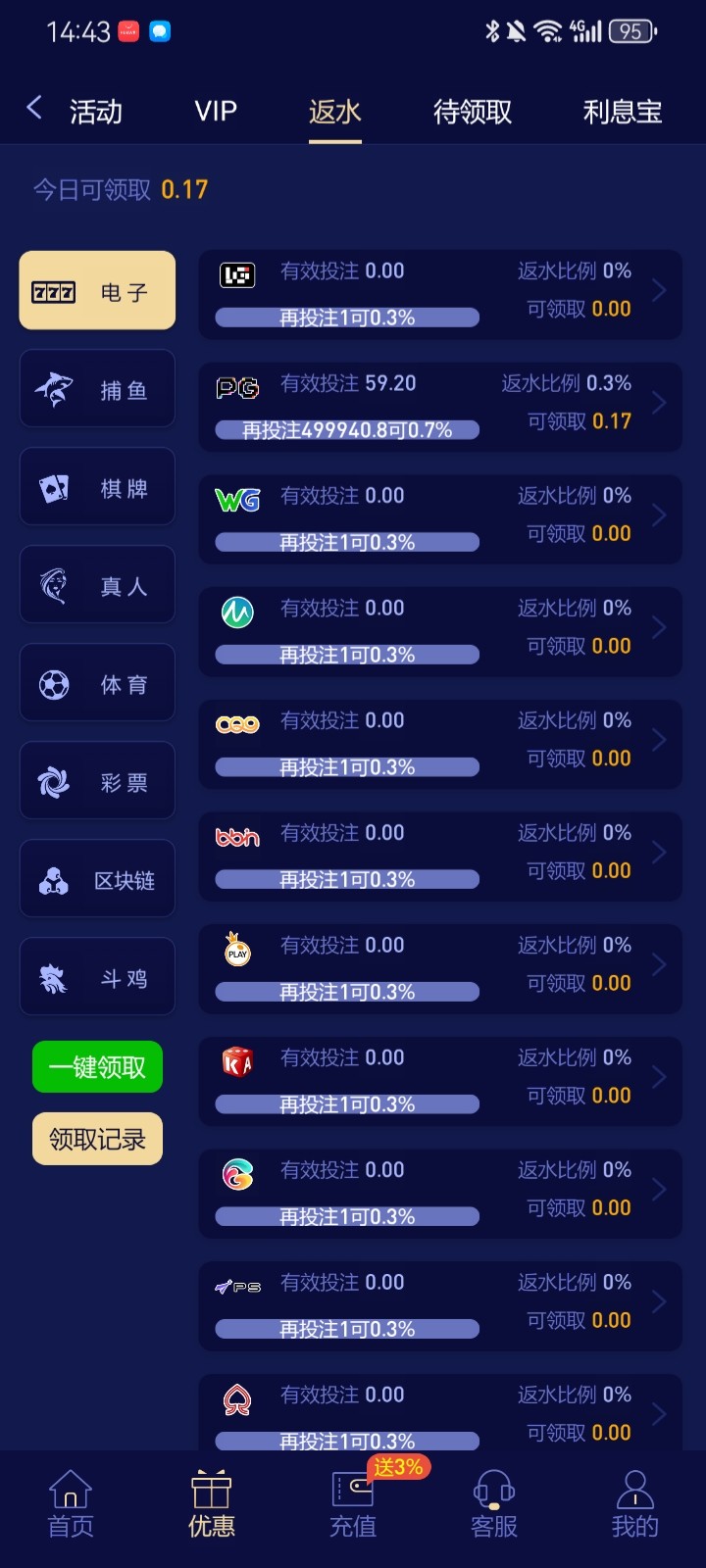Open the 待领取 tab
Image resolution: width=706 pixels, height=1568 pixels.
click(x=473, y=112)
